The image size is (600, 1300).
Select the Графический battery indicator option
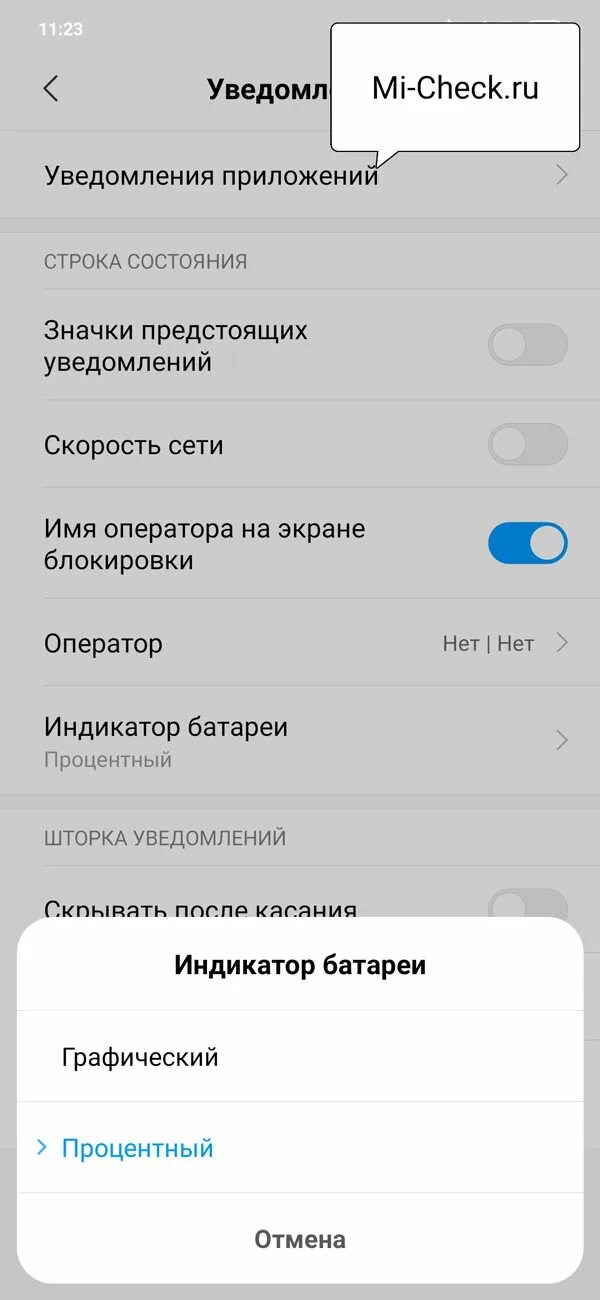tap(140, 1057)
